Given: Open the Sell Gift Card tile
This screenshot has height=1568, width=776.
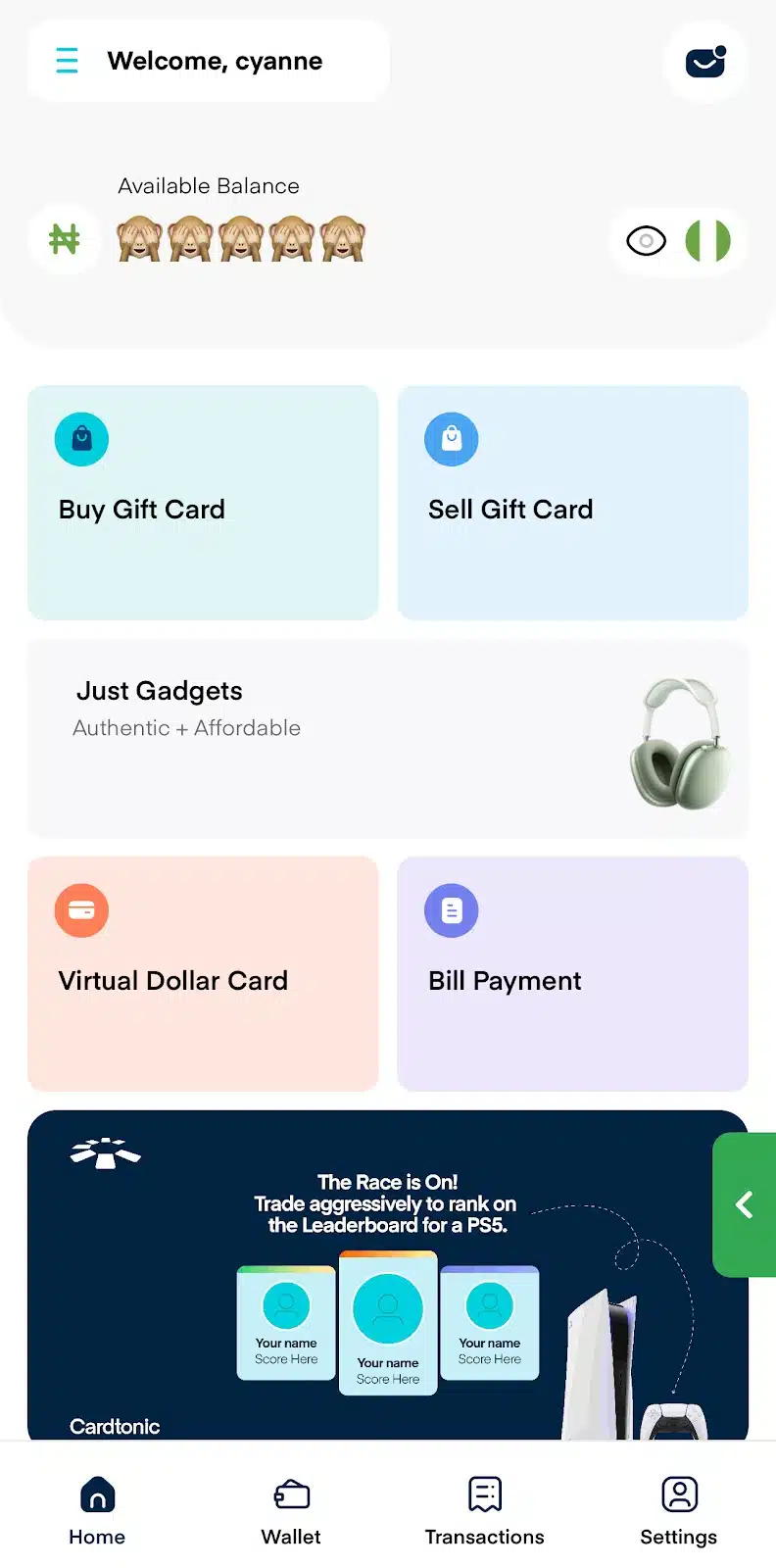Looking at the screenshot, I should tap(572, 503).
